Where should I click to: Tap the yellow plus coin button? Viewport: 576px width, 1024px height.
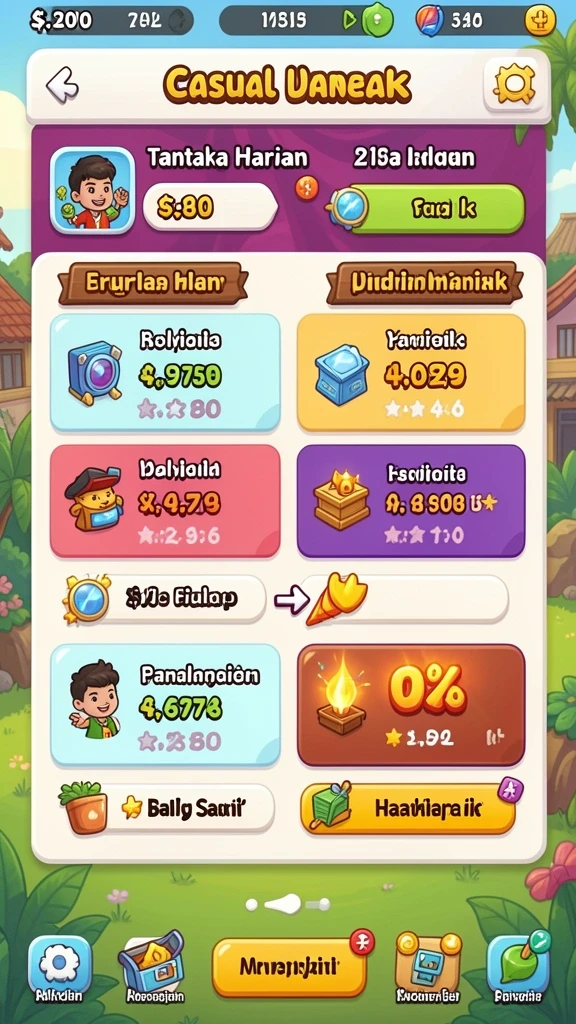pyautogui.click(x=540, y=21)
